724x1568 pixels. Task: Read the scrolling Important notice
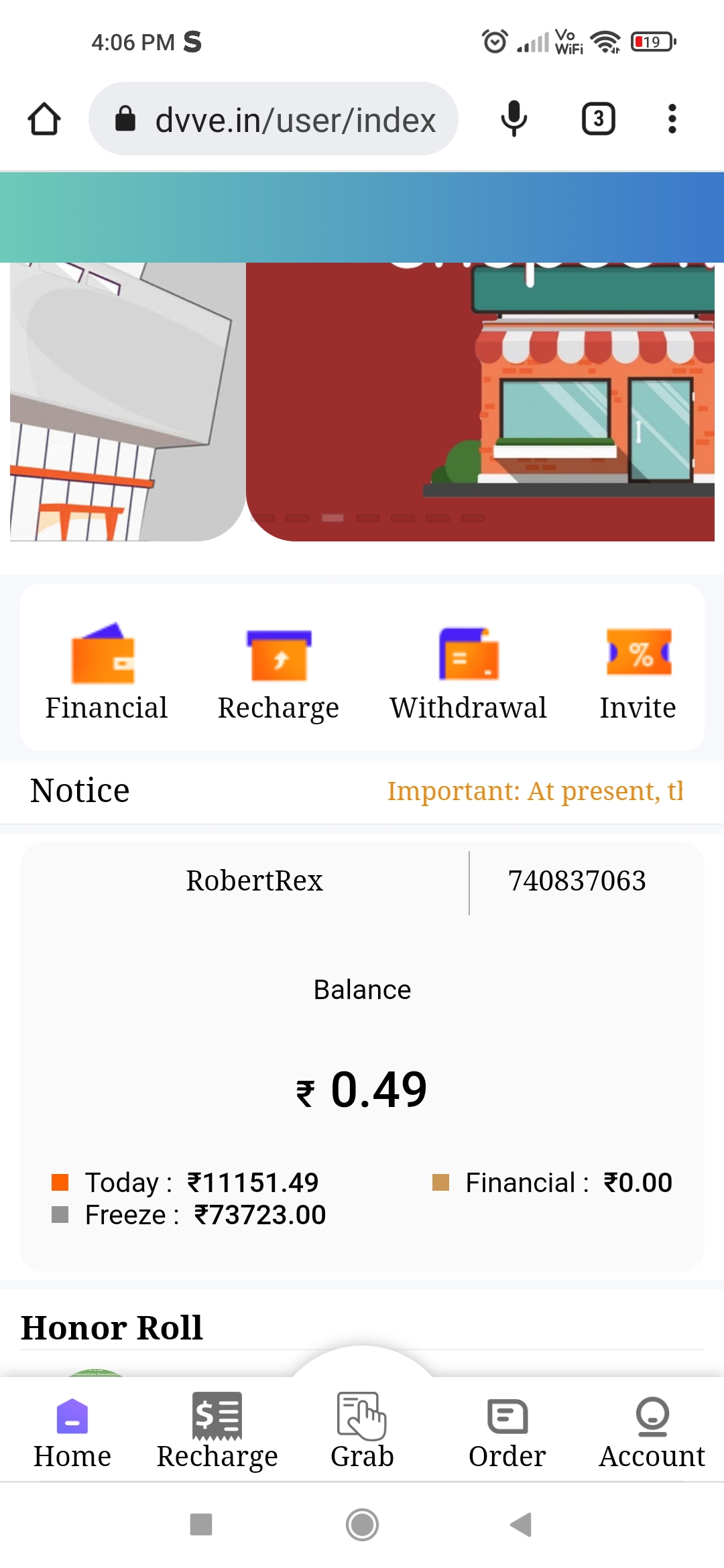[x=534, y=791]
